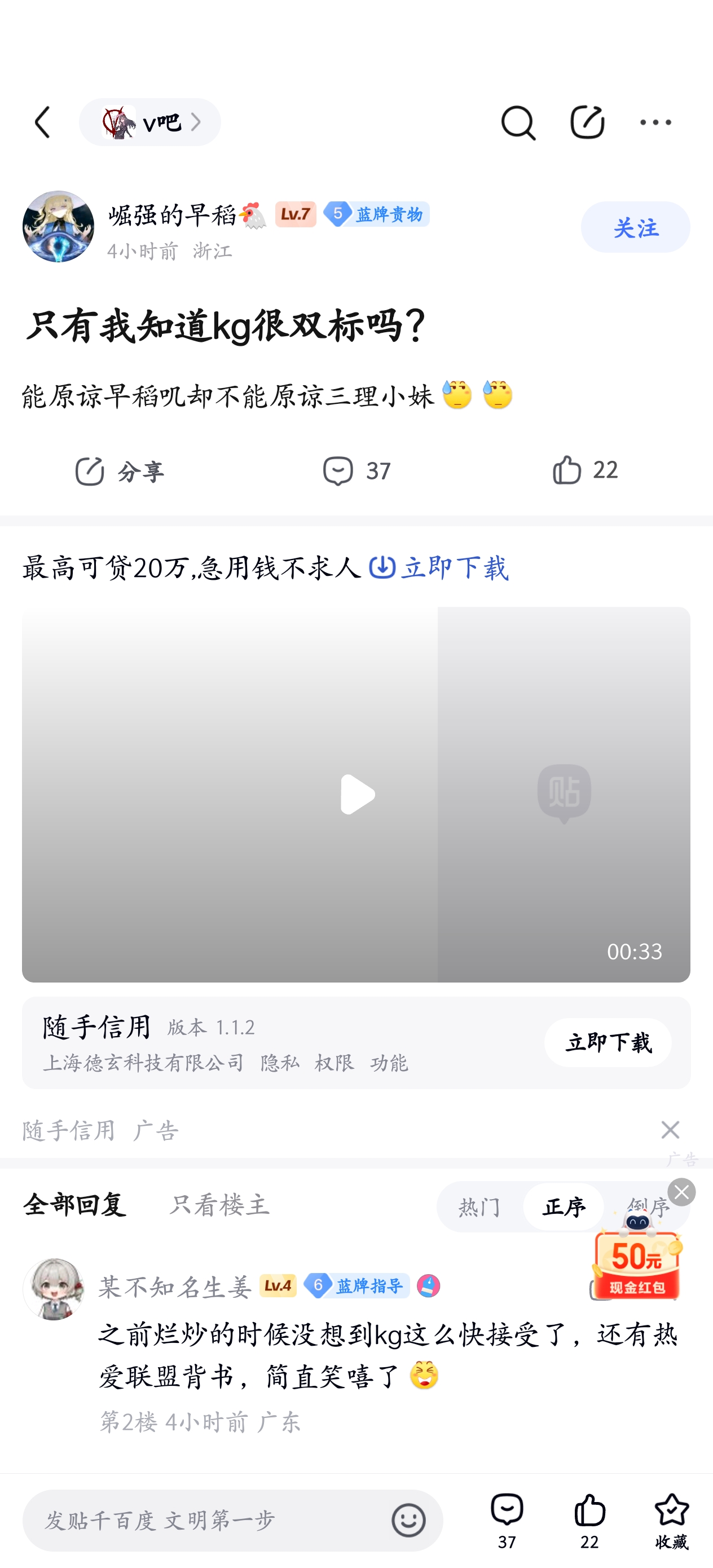This screenshot has width=713, height=1568.
Task: Share the post via 分享
Action: (x=120, y=472)
